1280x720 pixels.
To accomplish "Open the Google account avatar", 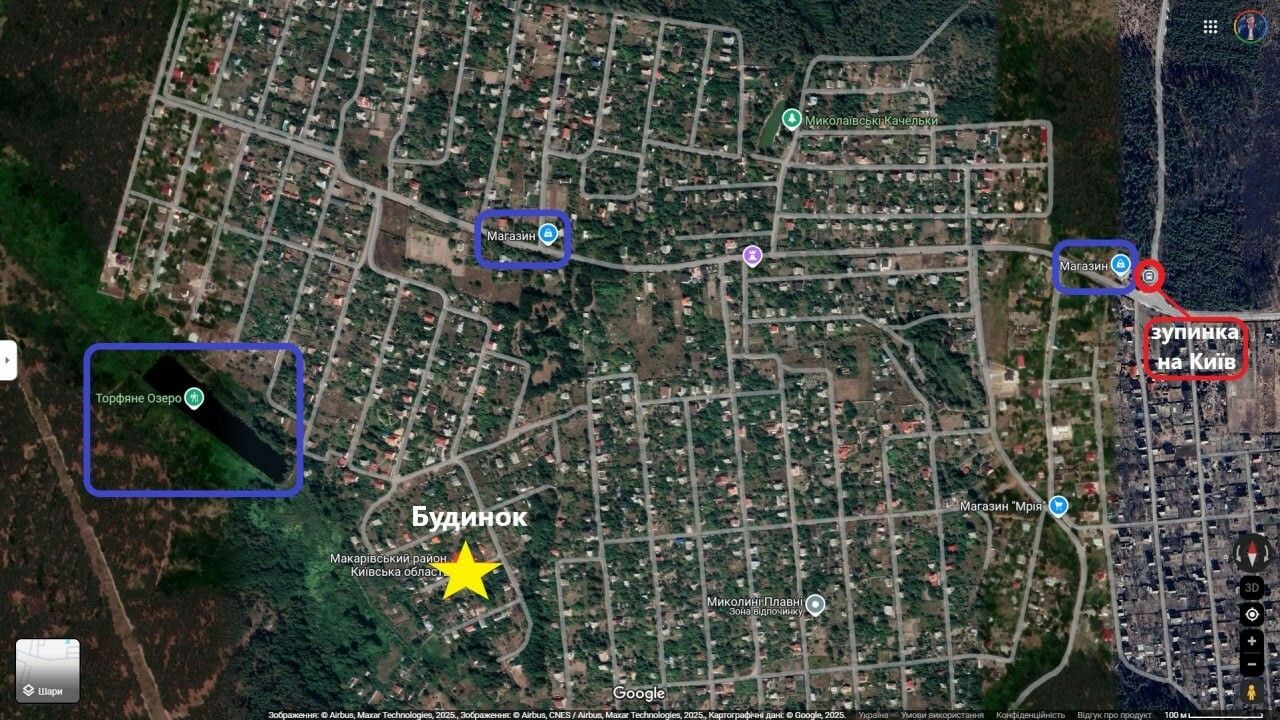I will [x=1250, y=27].
